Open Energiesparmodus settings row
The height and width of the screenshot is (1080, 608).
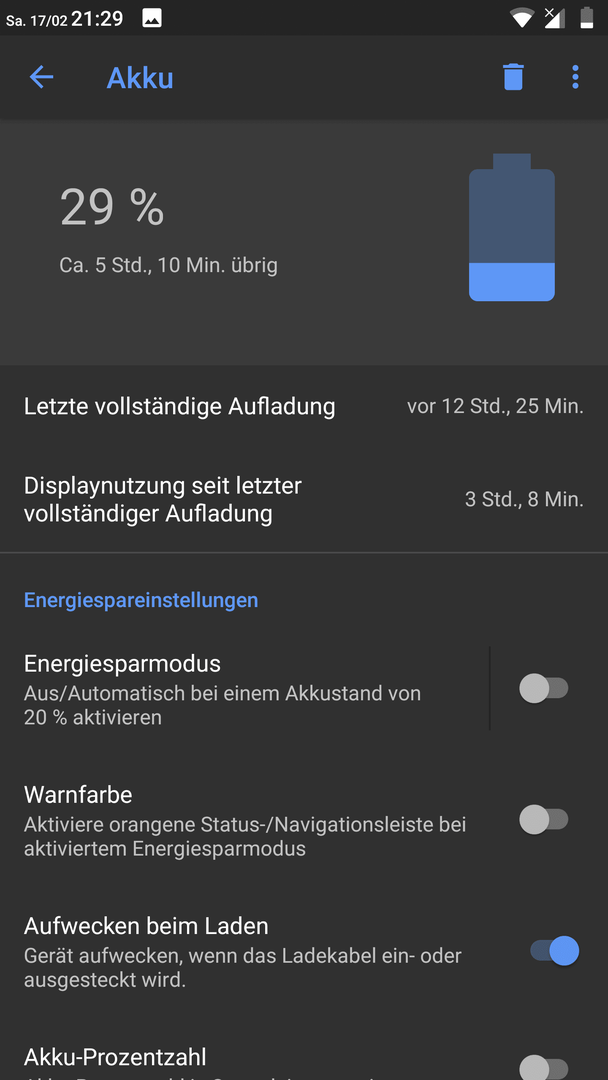click(x=244, y=688)
